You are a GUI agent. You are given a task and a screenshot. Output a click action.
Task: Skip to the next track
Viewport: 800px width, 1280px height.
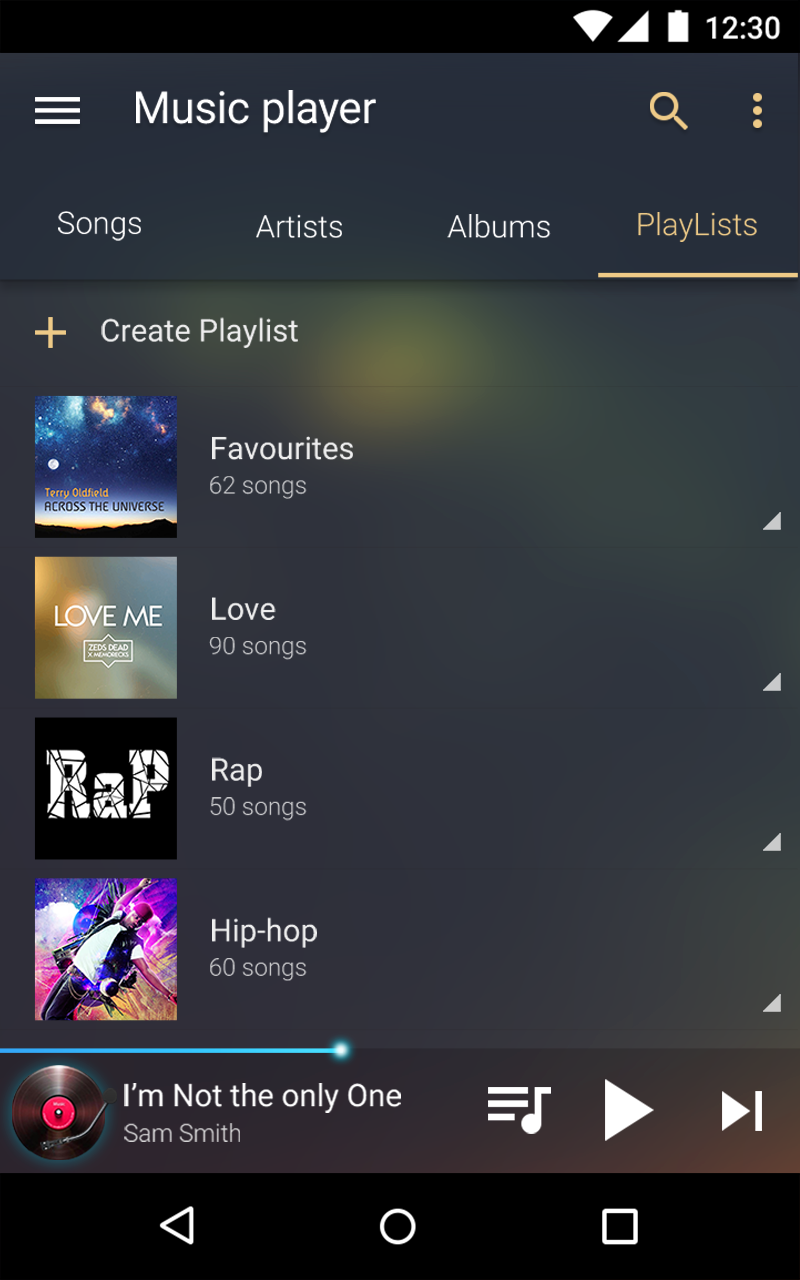[x=742, y=1111]
